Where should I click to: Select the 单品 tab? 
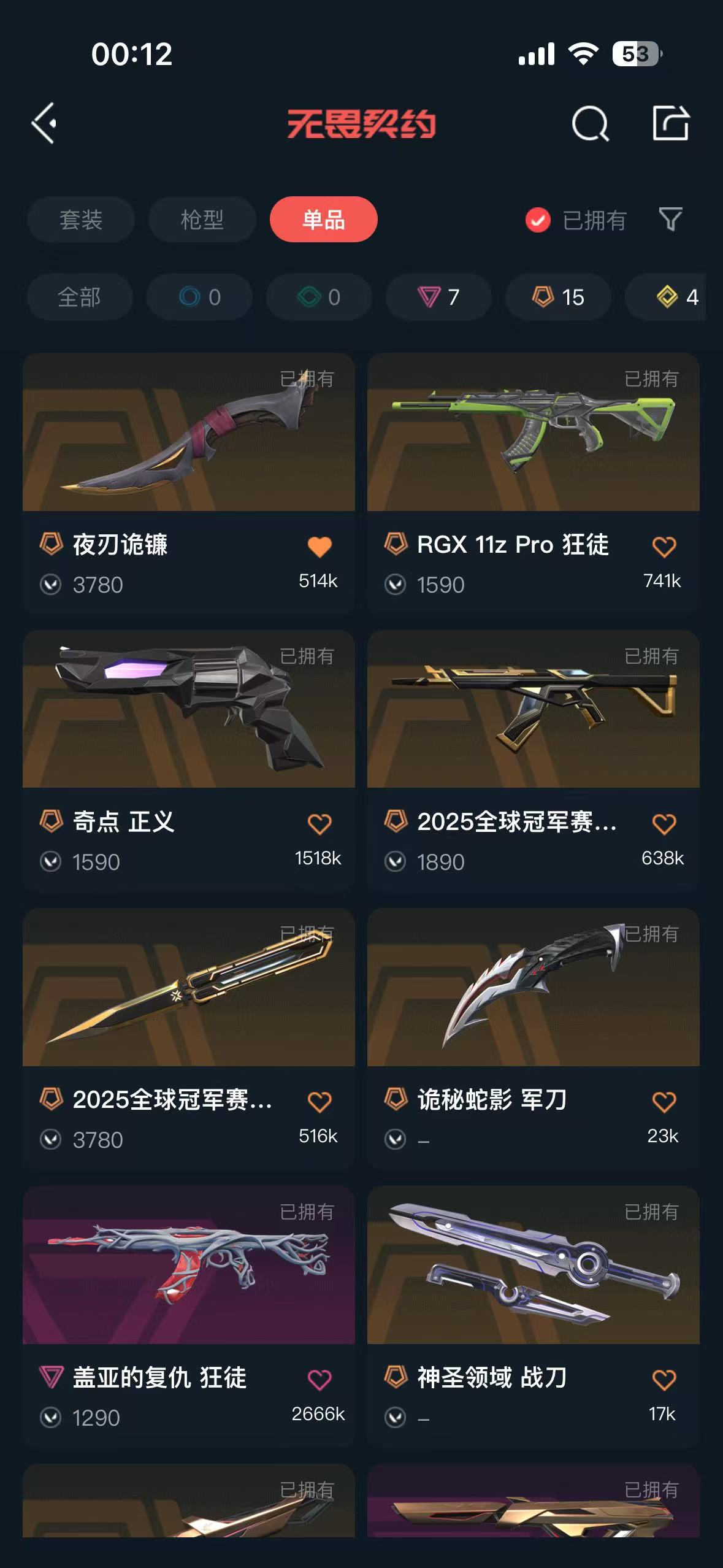(x=323, y=220)
